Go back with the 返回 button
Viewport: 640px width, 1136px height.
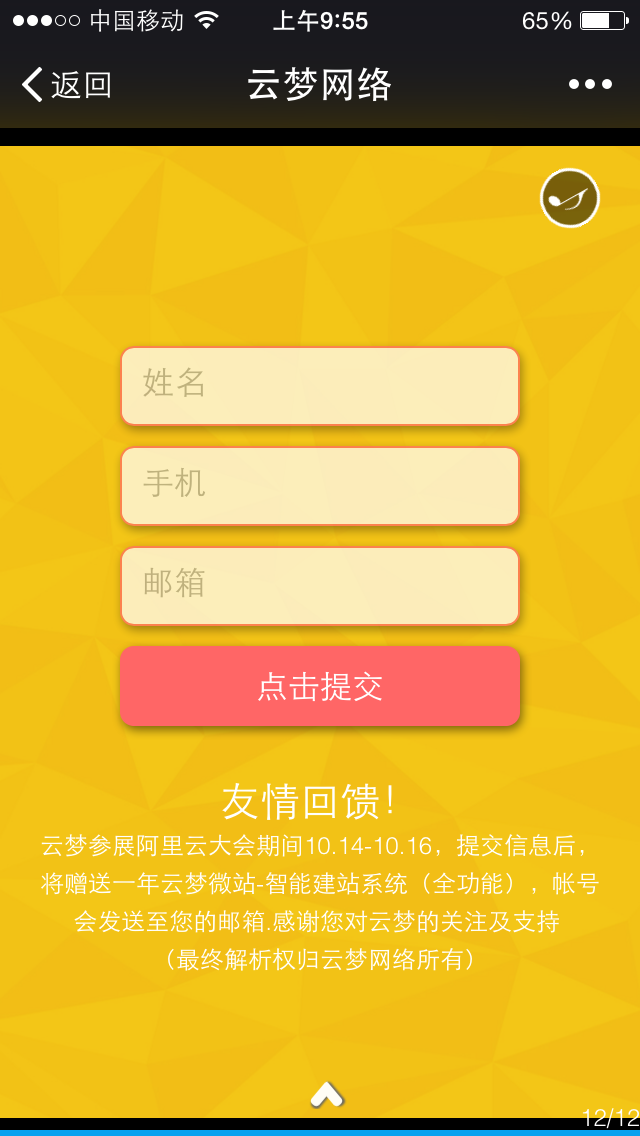[66, 85]
